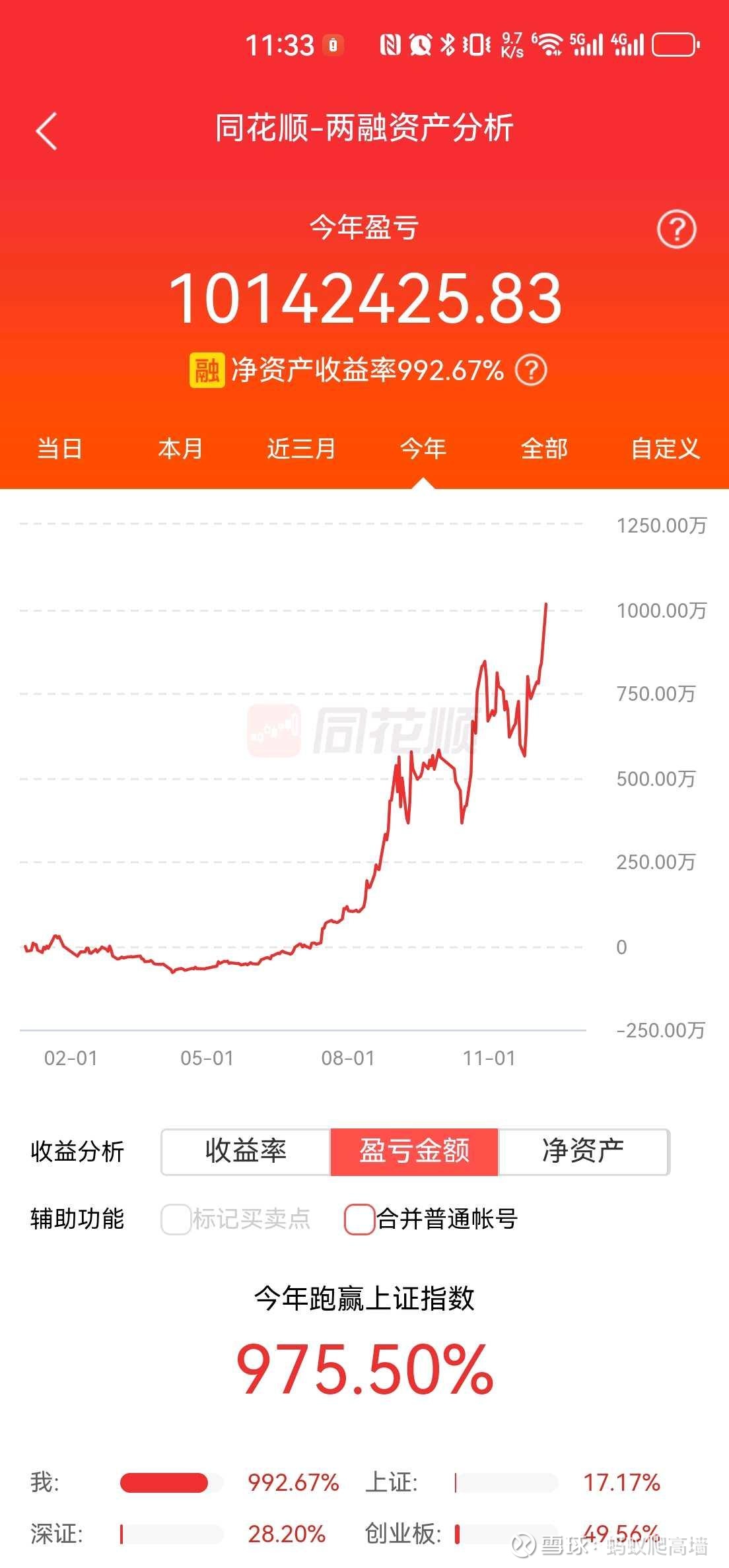Select the 今年 tab

click(x=423, y=449)
